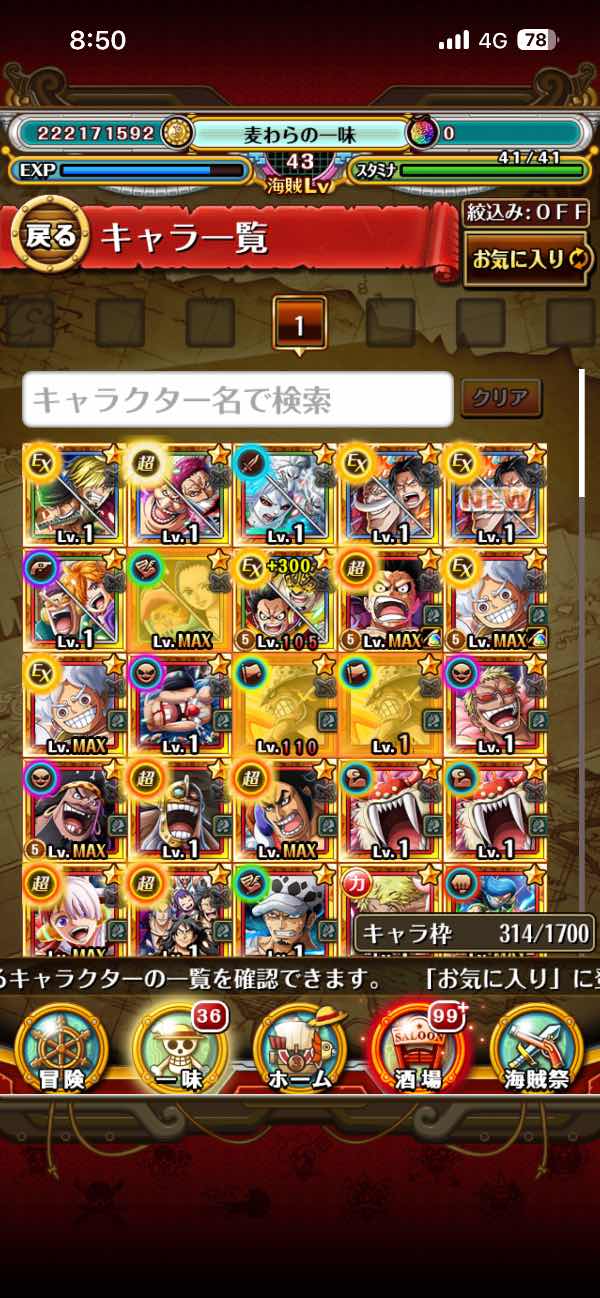The height and width of the screenshot is (1298, 600).
Task: Tap the 戻る back button
Action: pos(50,237)
